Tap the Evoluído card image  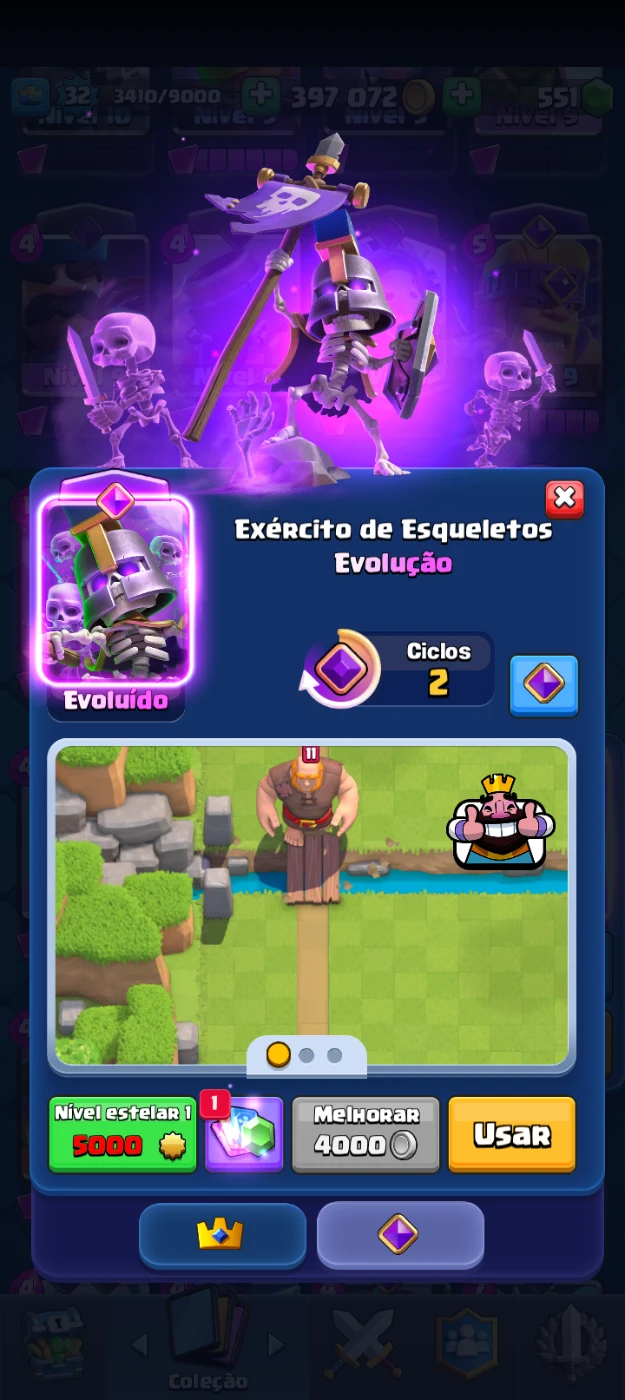point(115,590)
